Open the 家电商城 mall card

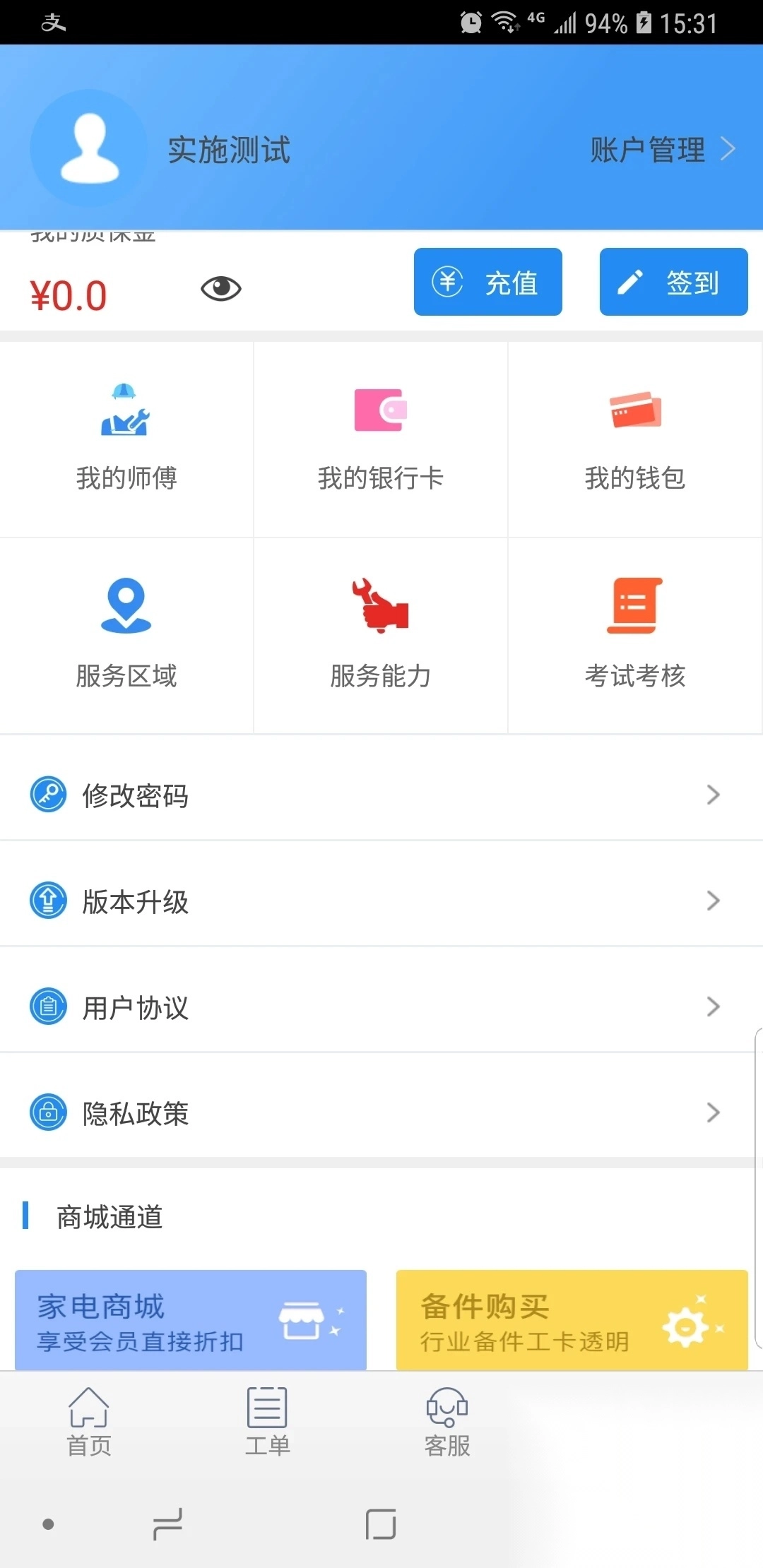point(191,1321)
